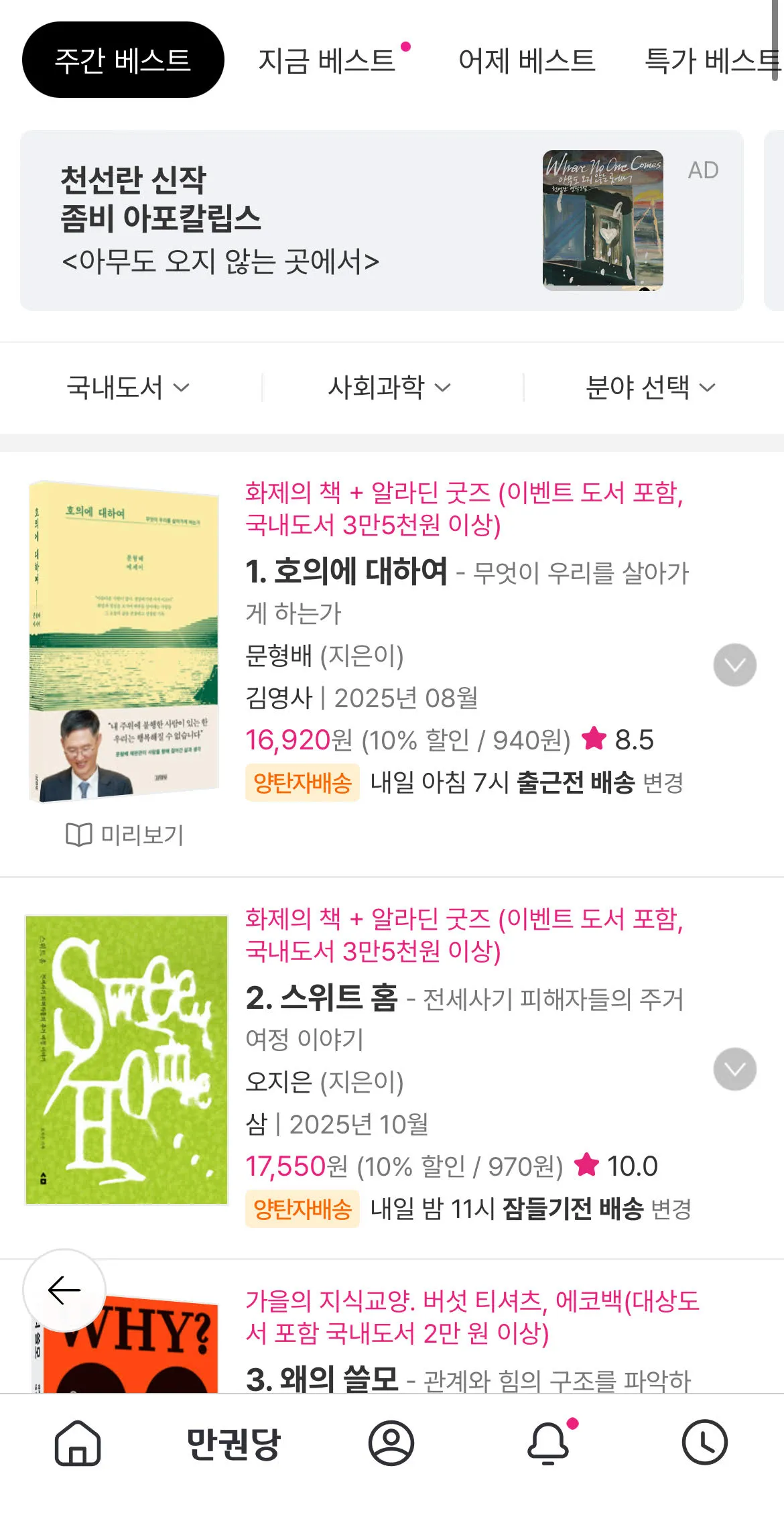The width and height of the screenshot is (784, 1527).
Task: Open the 만권당 tab
Action: 233,1443
